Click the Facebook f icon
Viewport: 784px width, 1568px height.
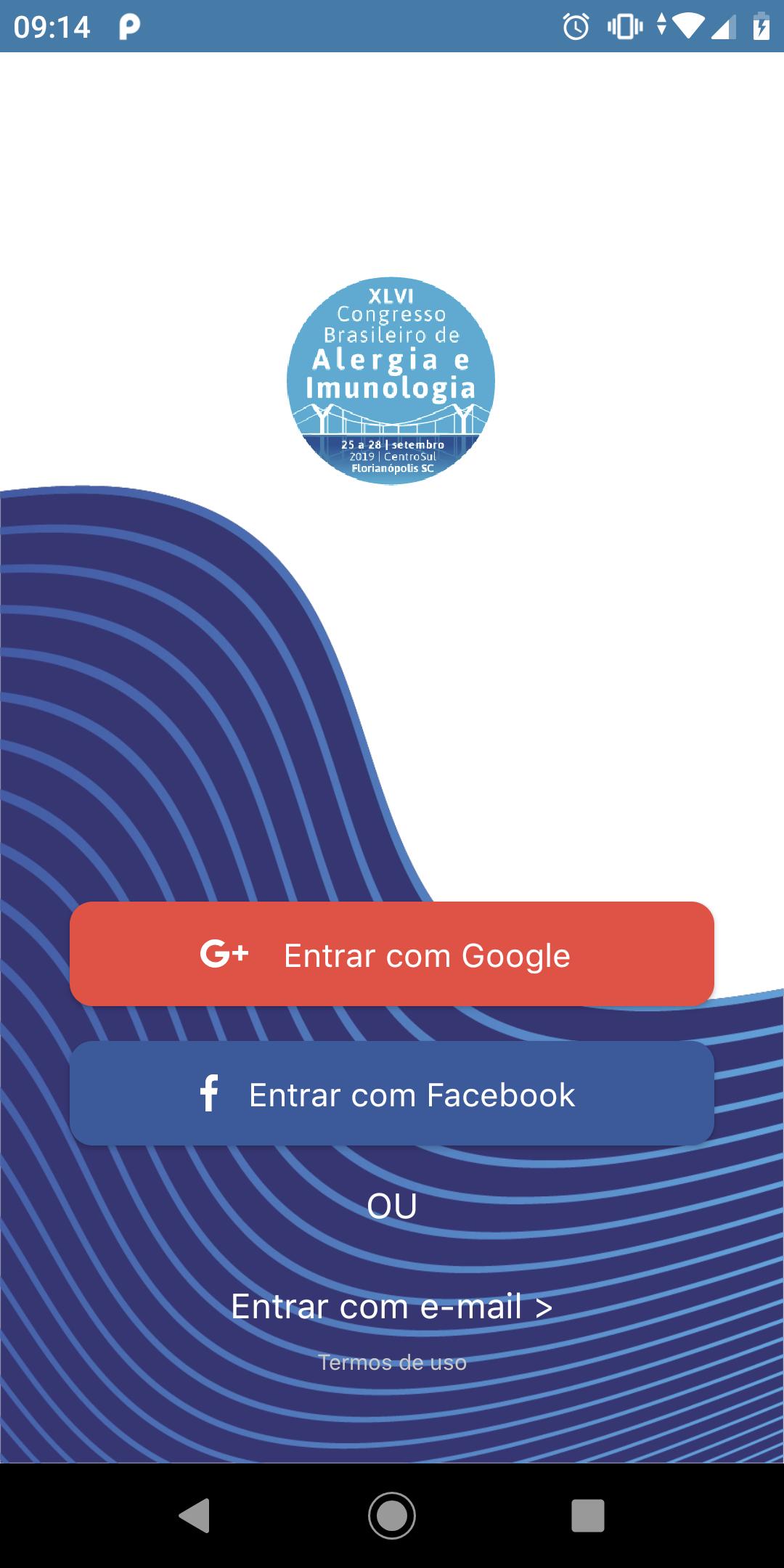[x=209, y=1093]
